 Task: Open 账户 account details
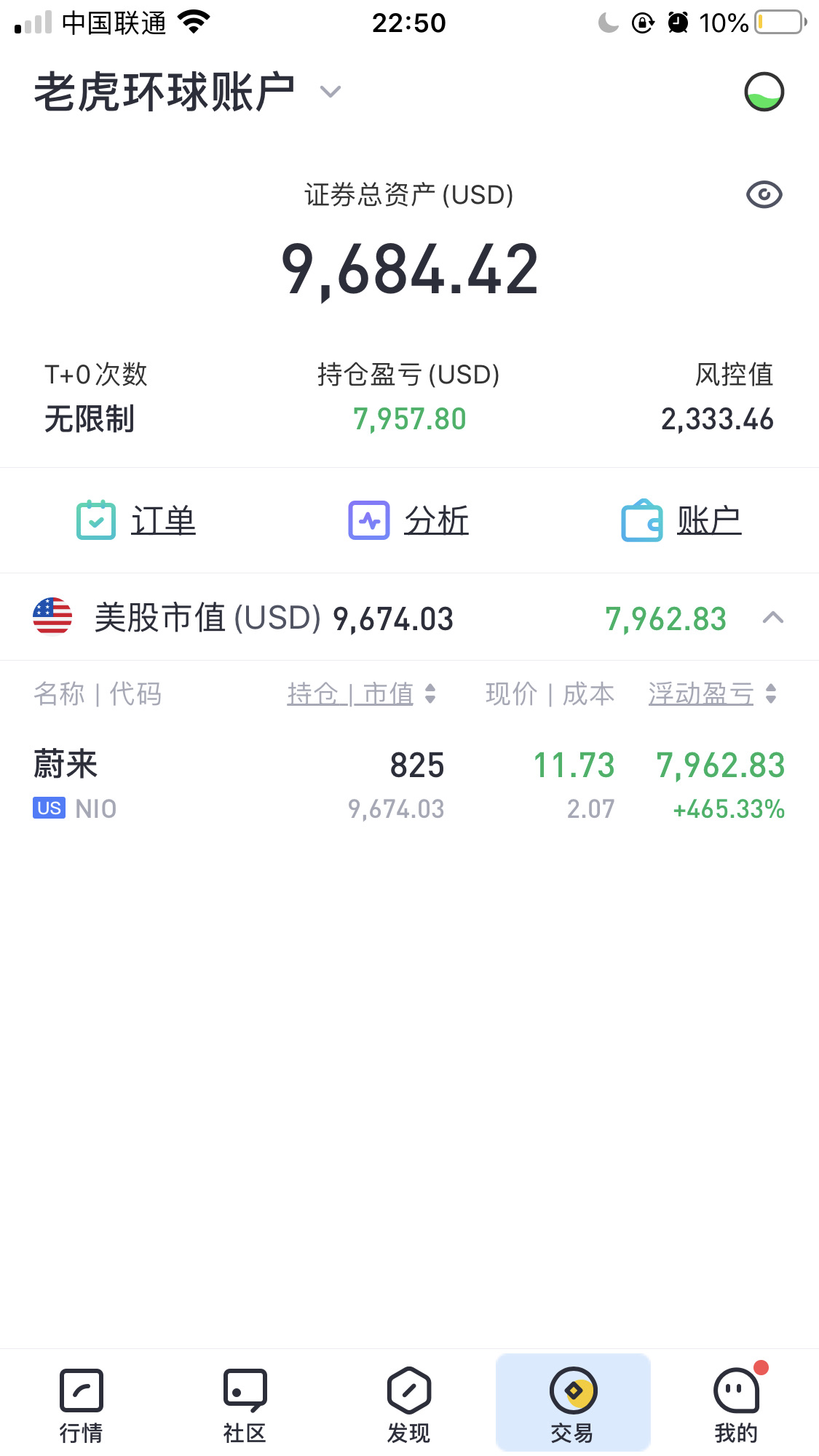pyautogui.click(x=681, y=520)
